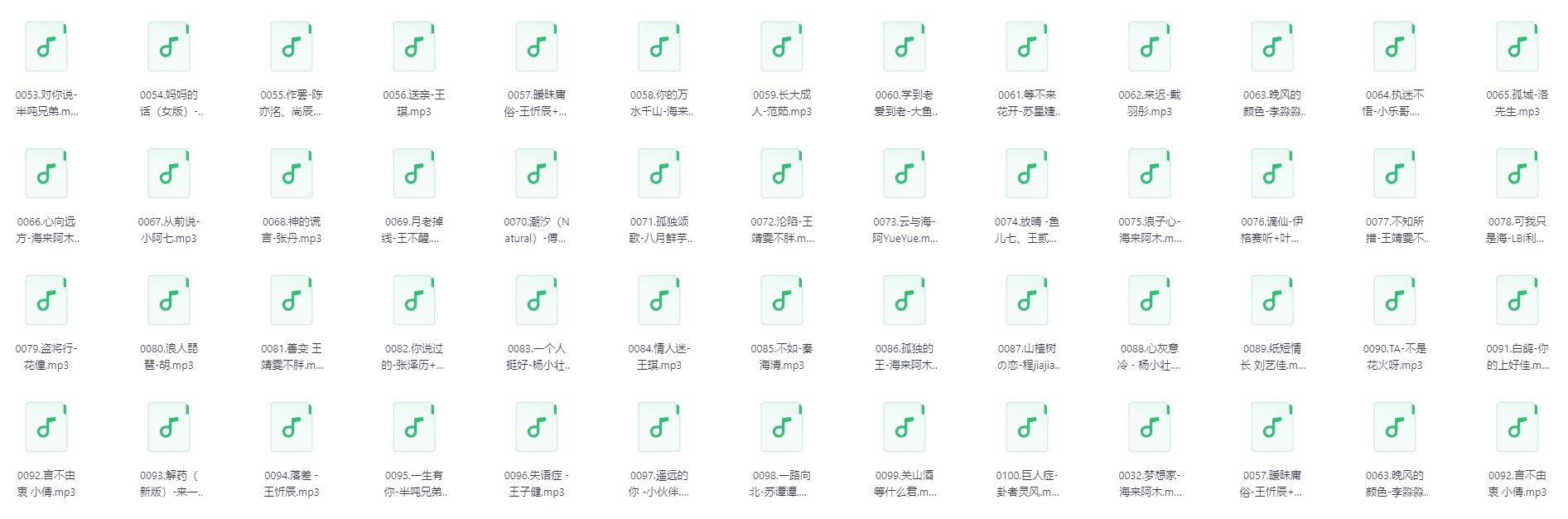The height and width of the screenshot is (519, 1568).
Task: Open 0075.浪子心-海来阿木 file
Action: [1150, 174]
